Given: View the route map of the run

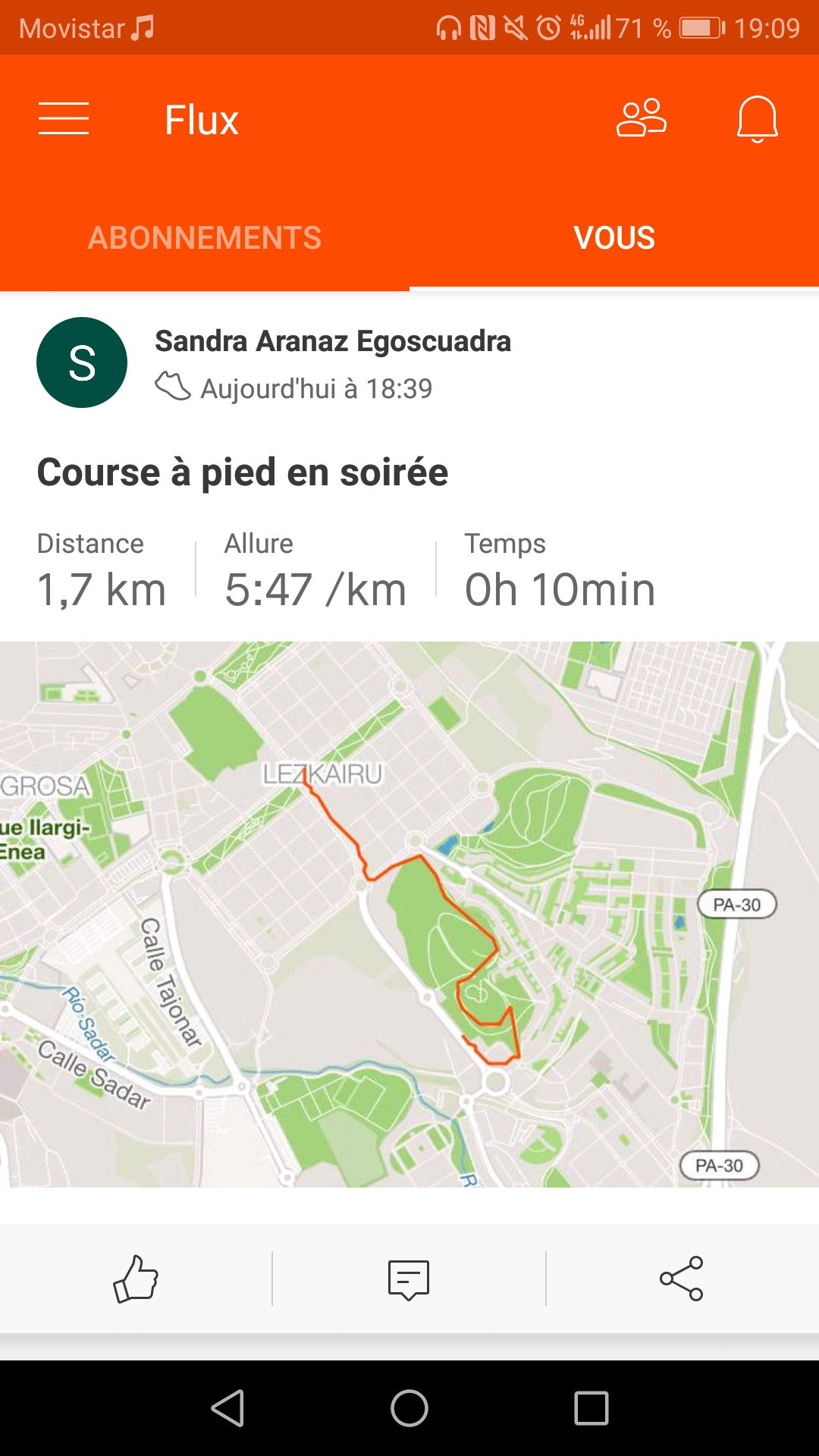Looking at the screenshot, I should pos(409,914).
